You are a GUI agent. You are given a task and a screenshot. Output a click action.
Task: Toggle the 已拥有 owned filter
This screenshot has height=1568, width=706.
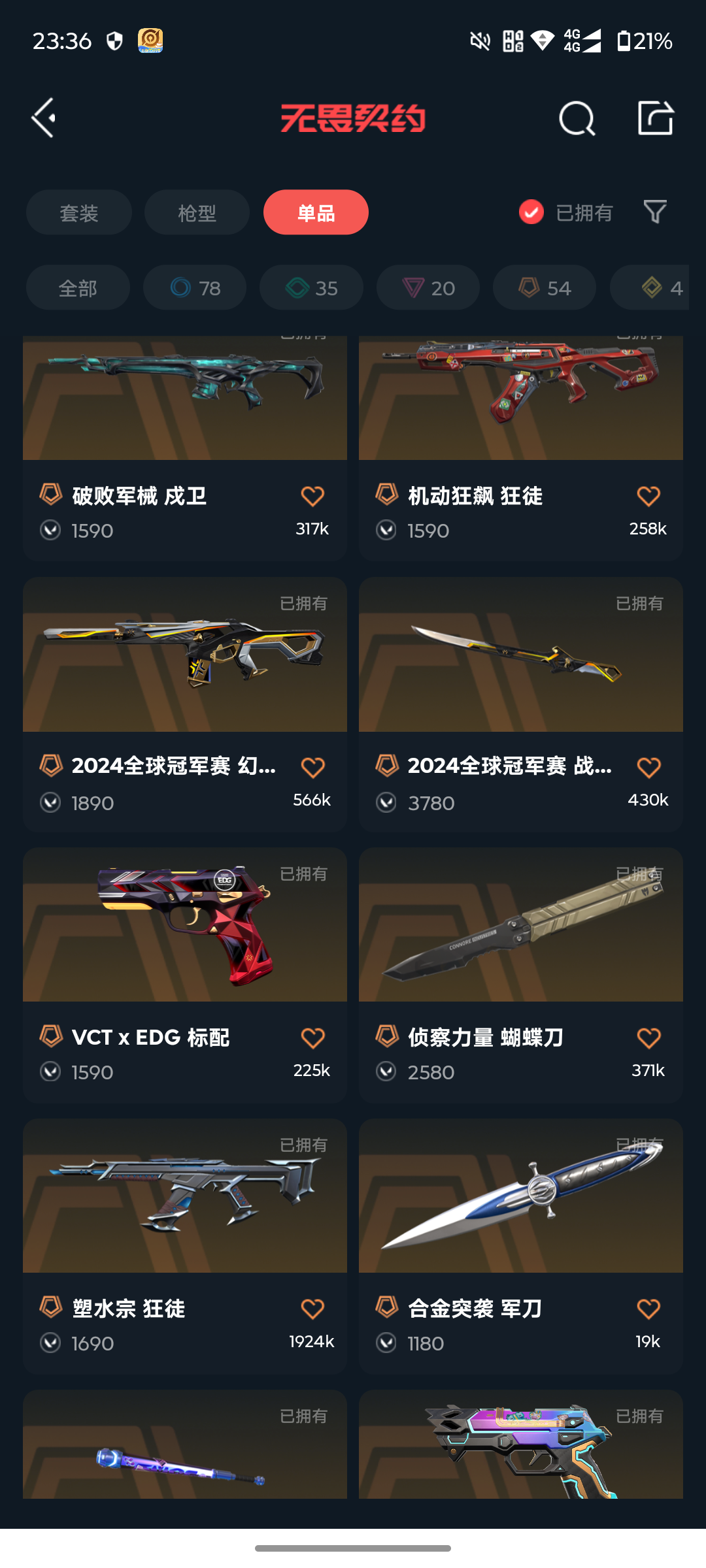click(531, 212)
